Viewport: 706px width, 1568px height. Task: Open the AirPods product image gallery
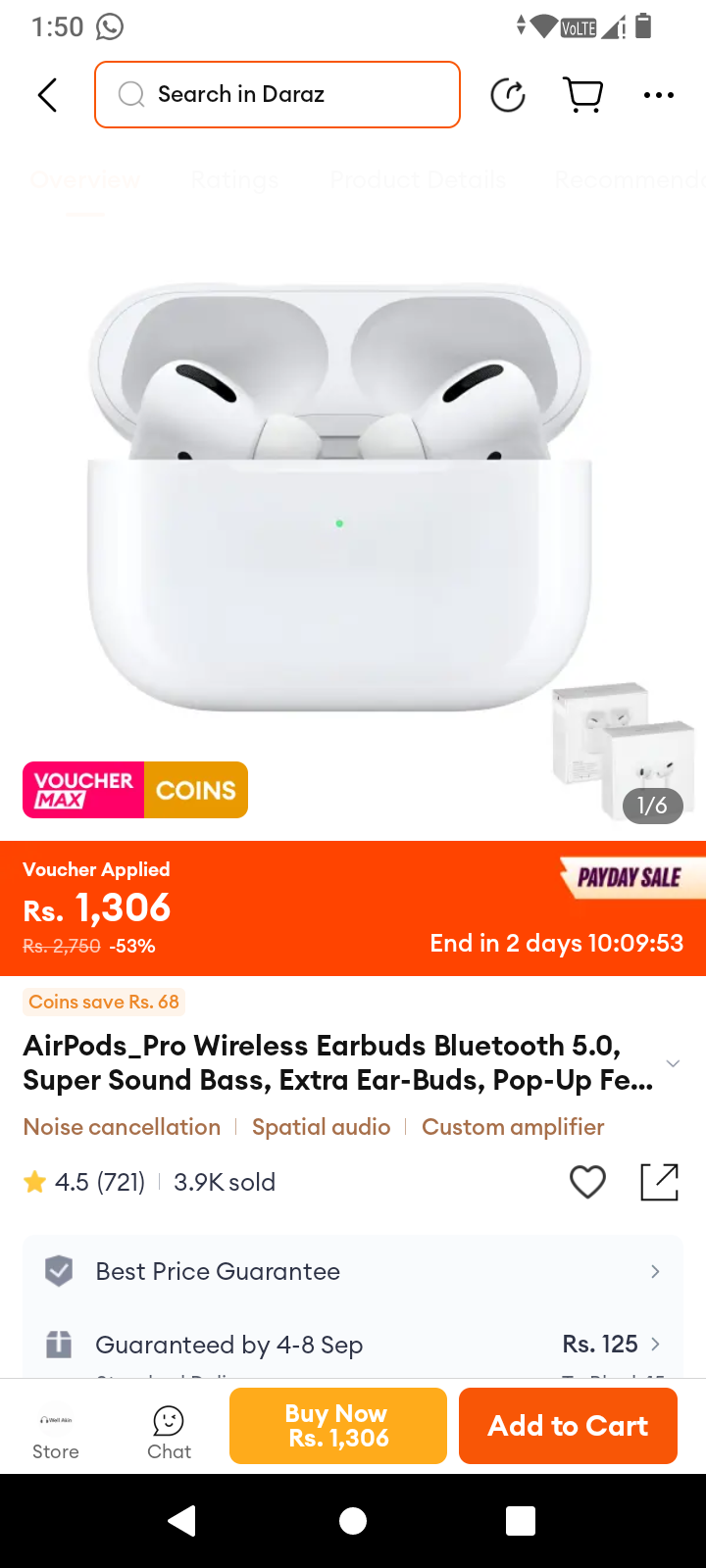341,500
